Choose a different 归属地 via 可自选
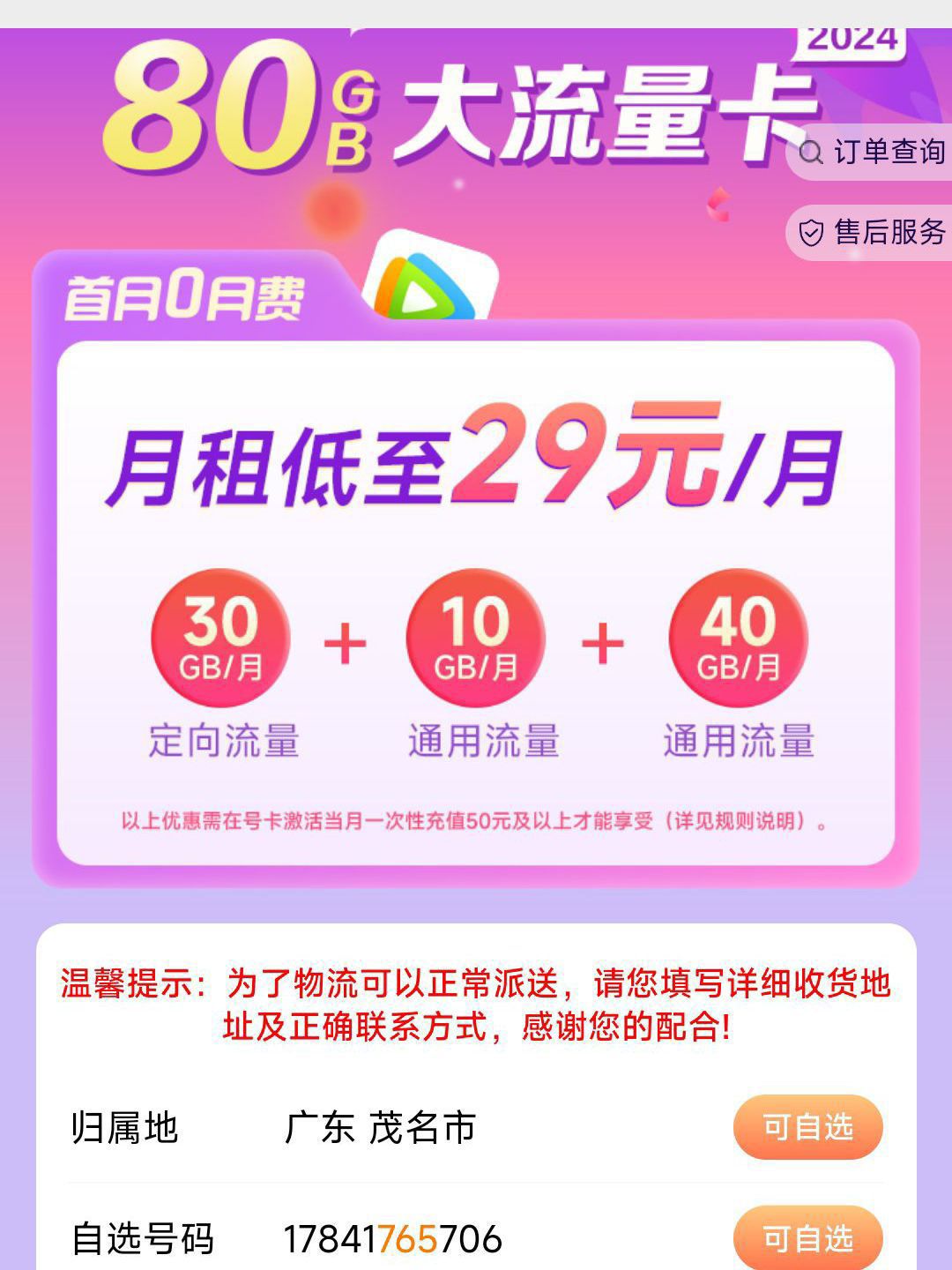The image size is (952, 1270). coord(807,1127)
